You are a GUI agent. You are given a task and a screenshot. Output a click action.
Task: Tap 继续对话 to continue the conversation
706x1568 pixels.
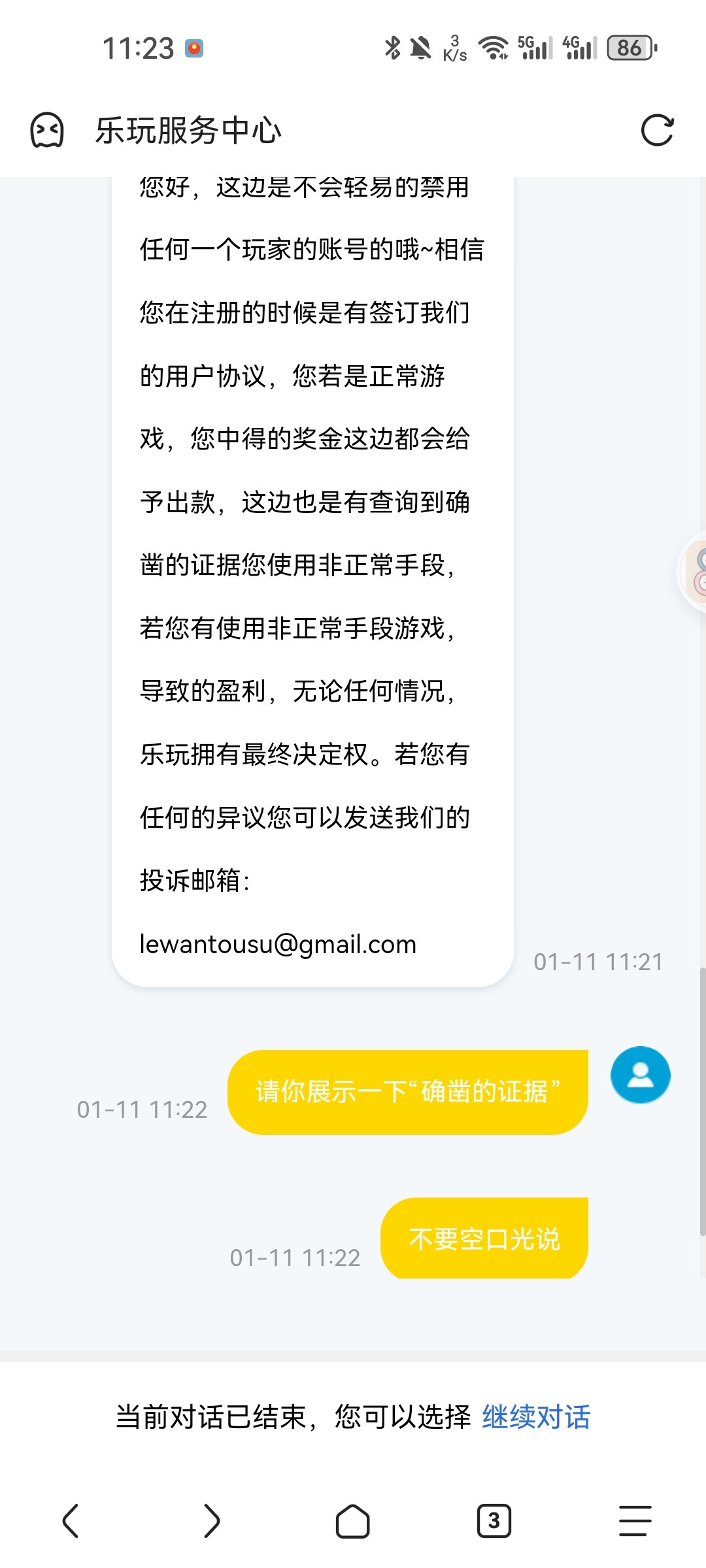(x=536, y=1417)
